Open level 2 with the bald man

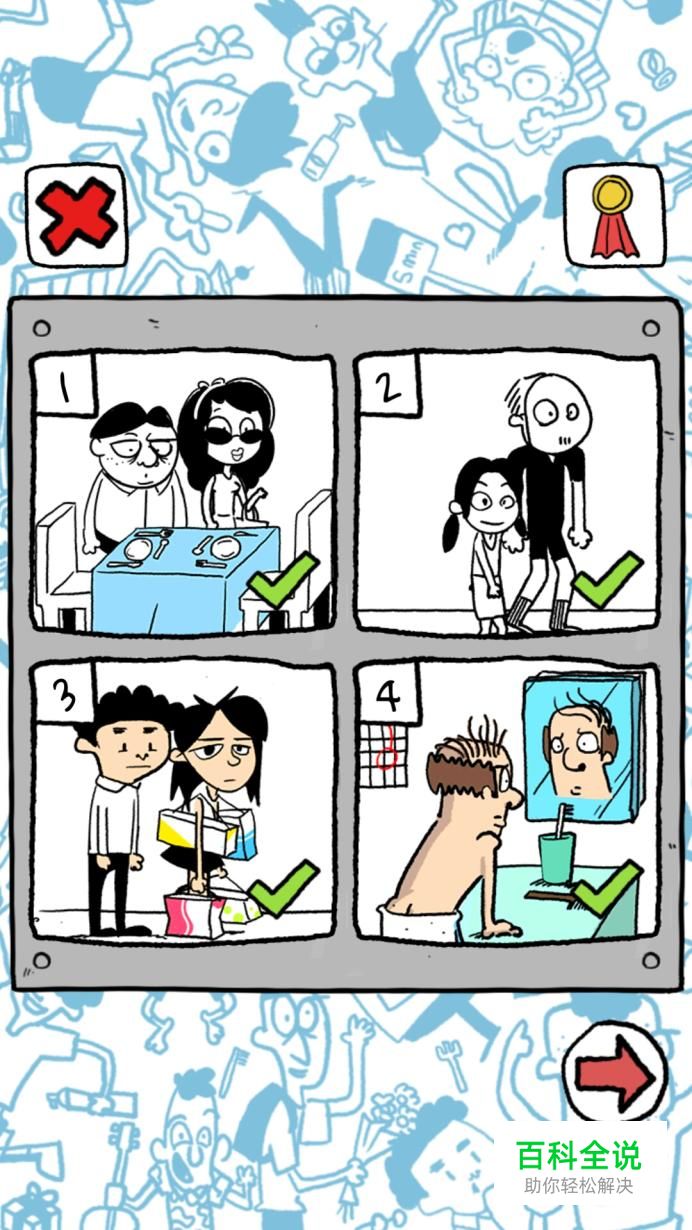tap(507, 492)
